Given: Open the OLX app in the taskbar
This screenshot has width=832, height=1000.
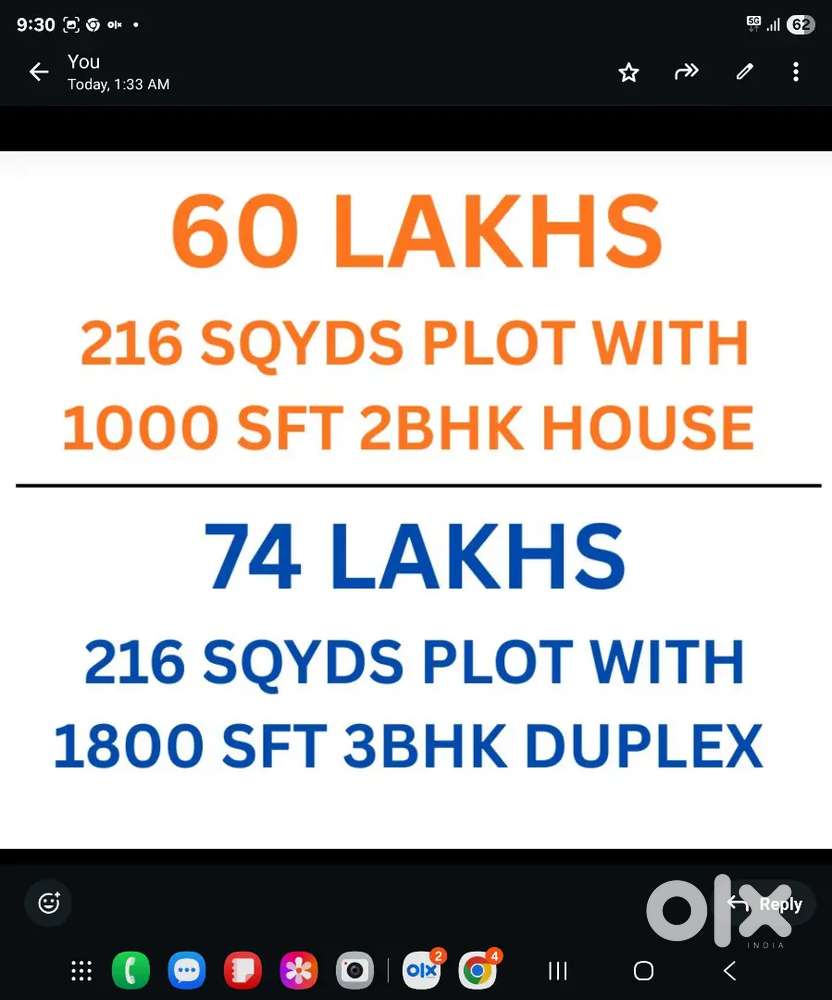Looking at the screenshot, I should pyautogui.click(x=422, y=970).
